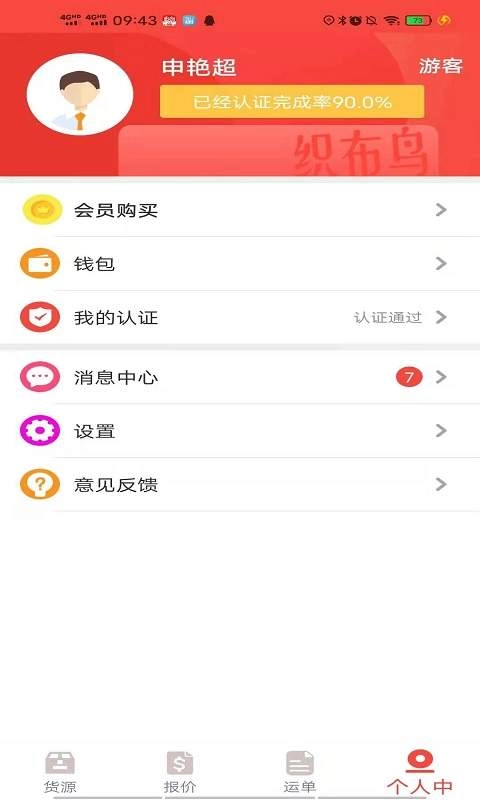The image size is (480, 800).
Task: Open the 钱包 wallet row
Action: (x=240, y=264)
